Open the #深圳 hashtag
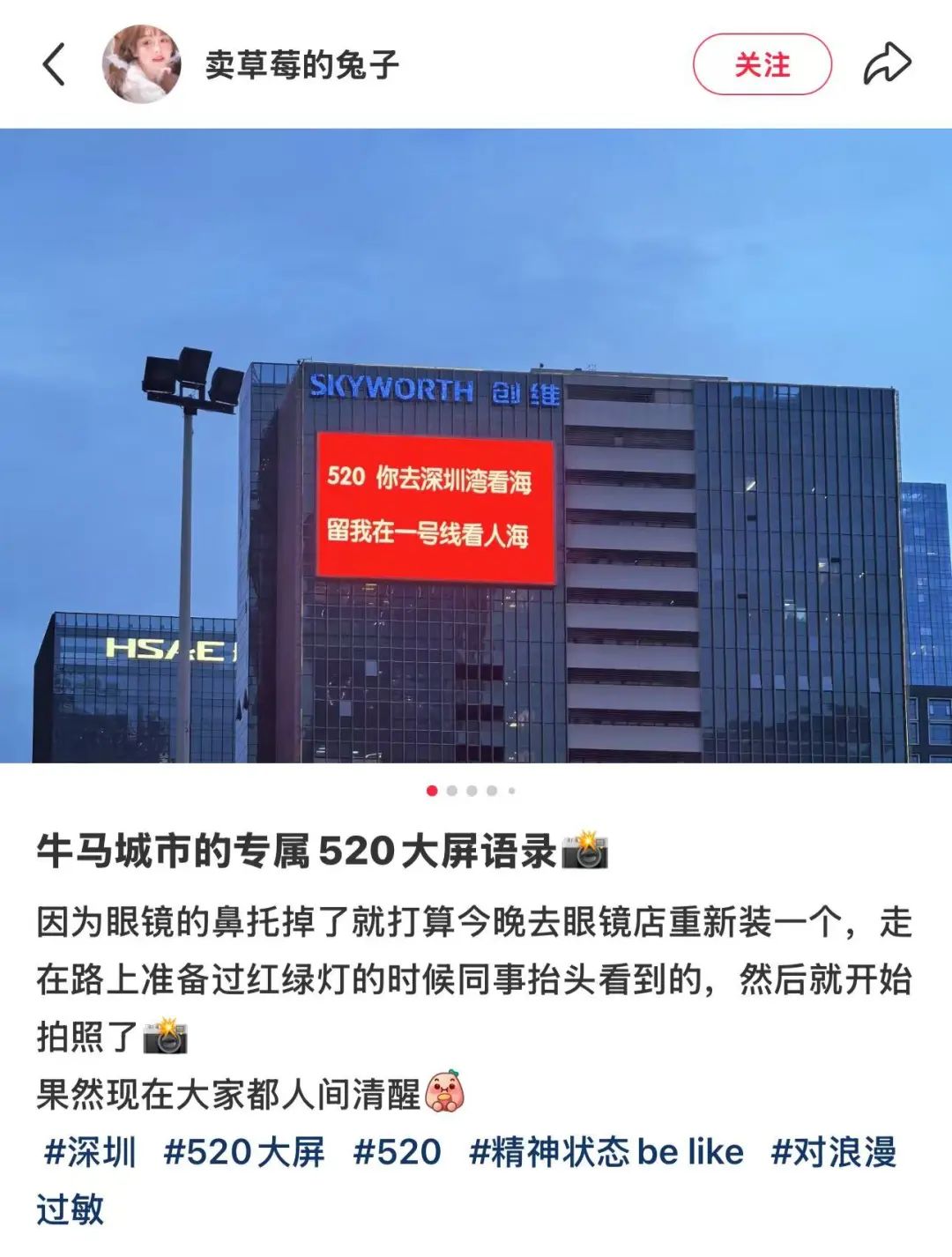This screenshot has width=952, height=1257. [x=90, y=1152]
